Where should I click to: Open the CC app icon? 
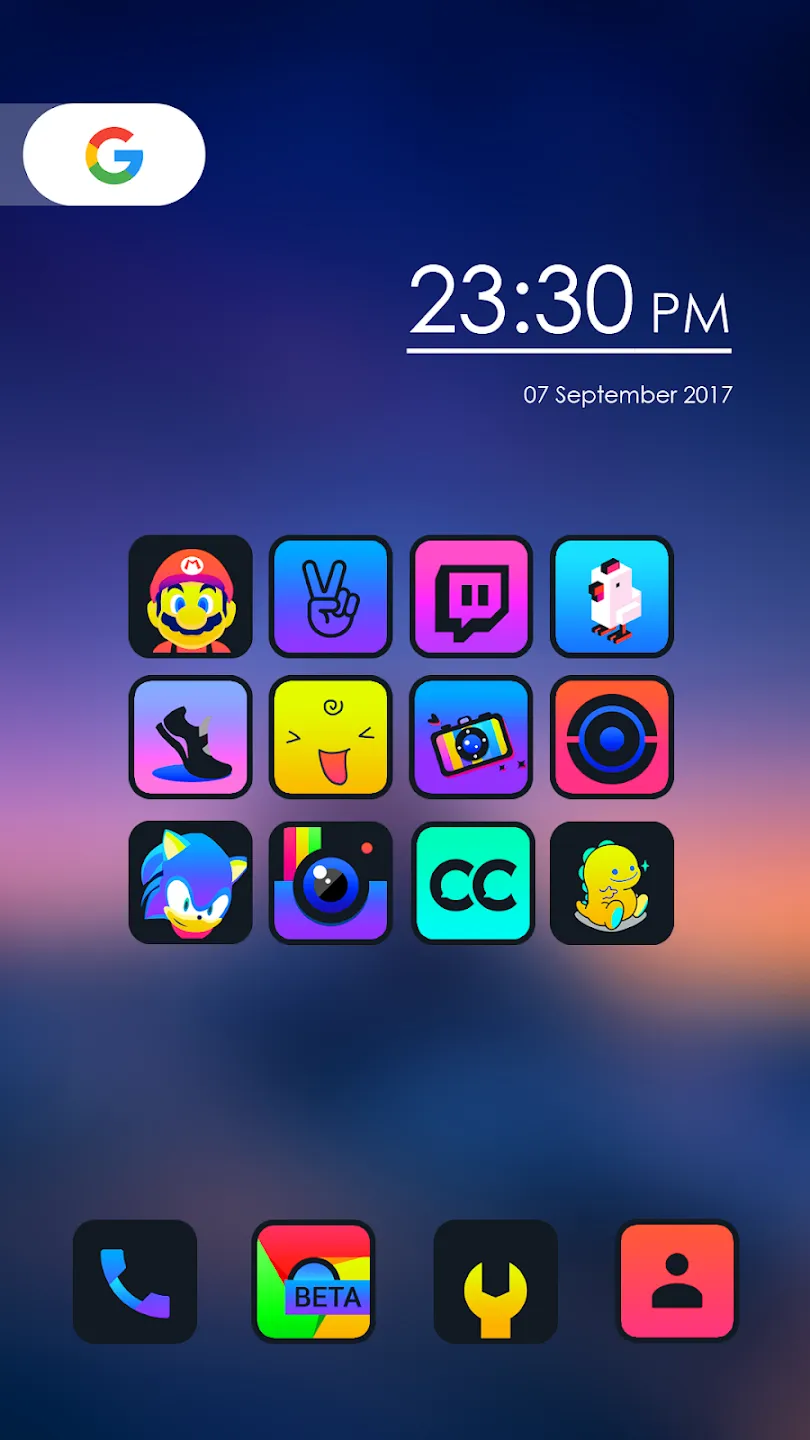(472, 882)
